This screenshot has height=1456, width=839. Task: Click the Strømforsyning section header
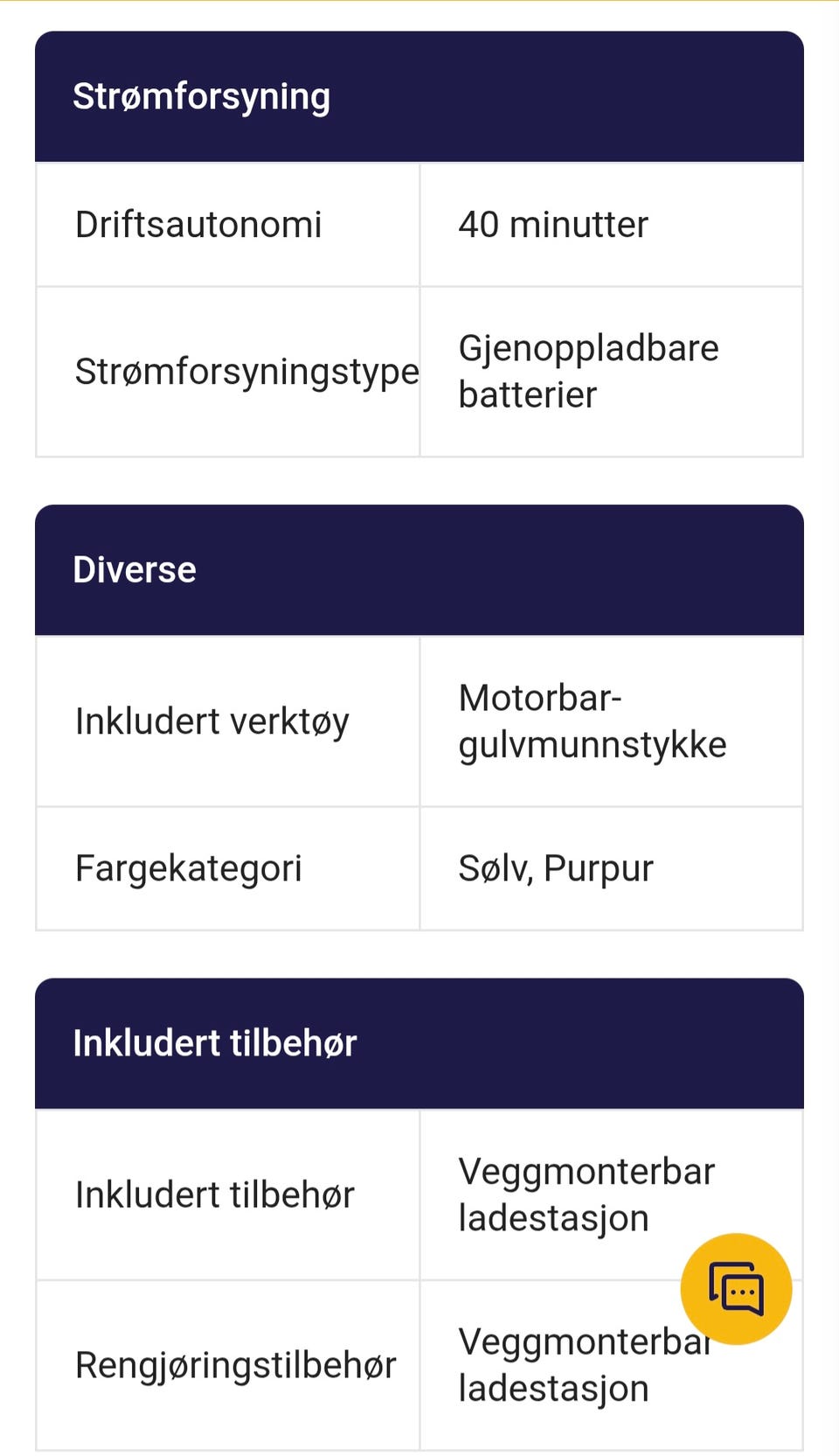(202, 95)
